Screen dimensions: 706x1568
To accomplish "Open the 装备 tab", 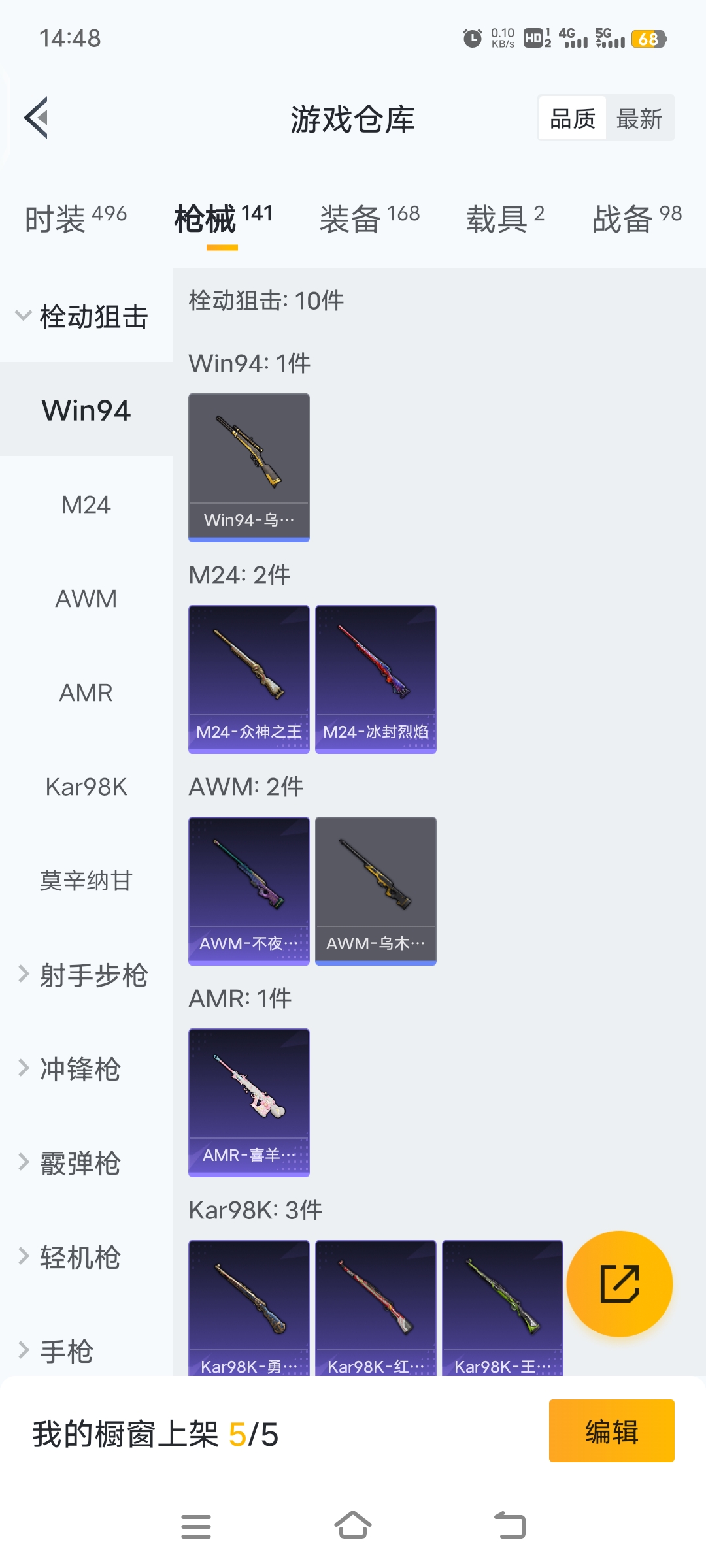I will pyautogui.click(x=369, y=219).
